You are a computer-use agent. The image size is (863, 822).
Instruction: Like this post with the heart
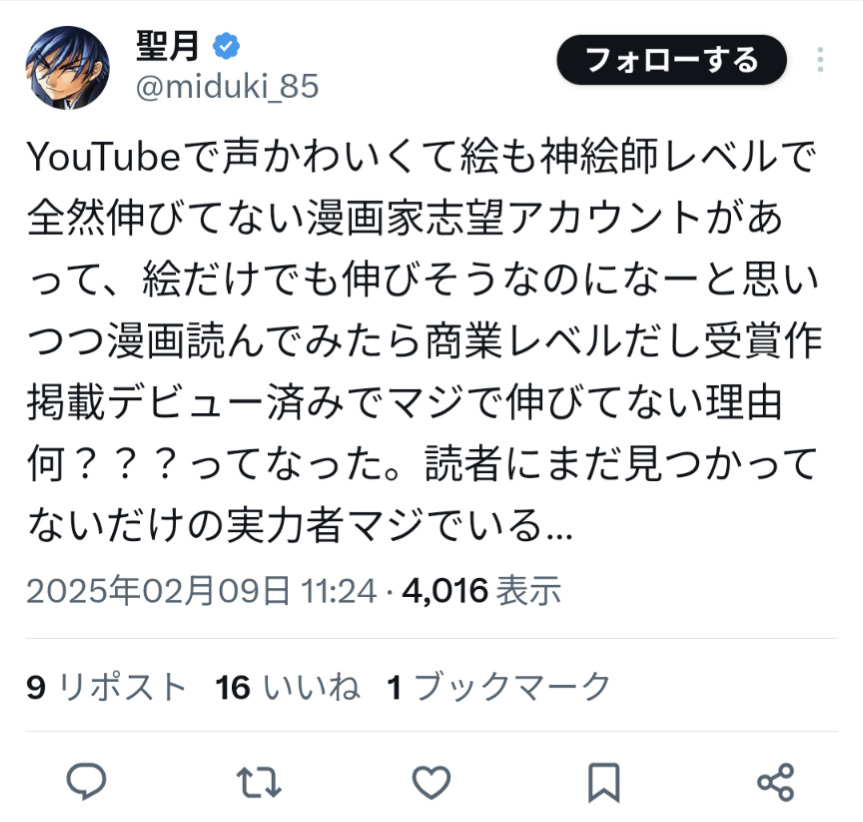[431, 781]
